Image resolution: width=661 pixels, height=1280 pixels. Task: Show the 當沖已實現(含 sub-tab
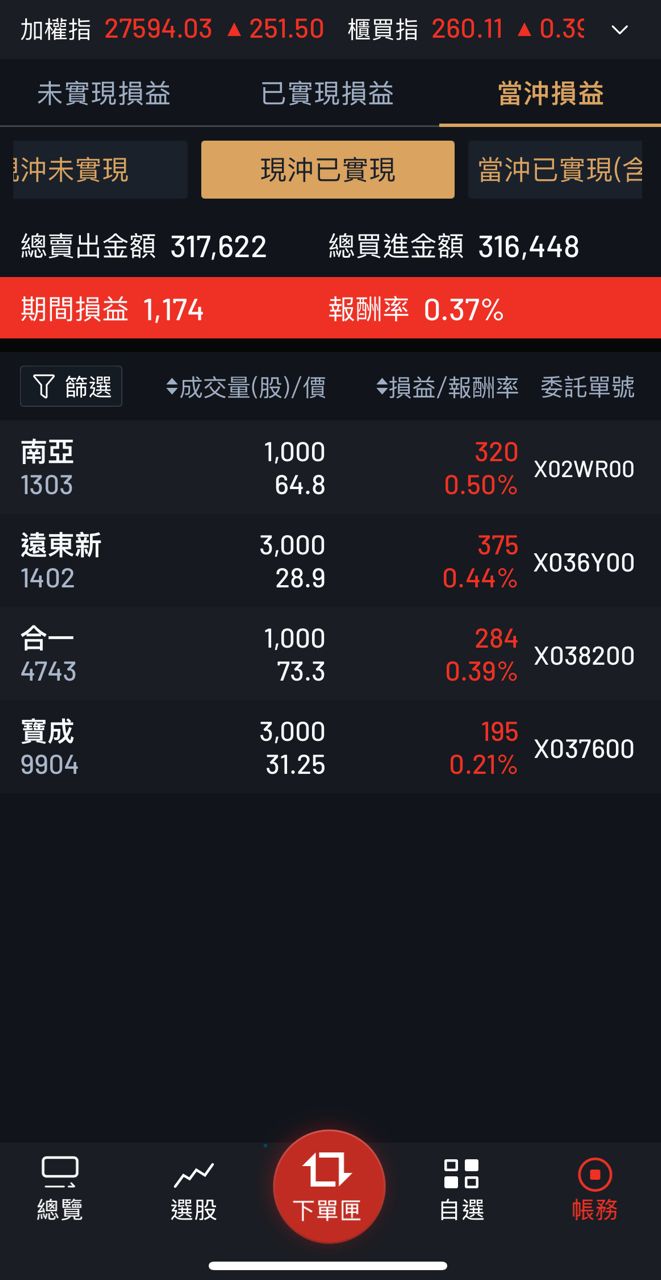[x=556, y=170]
